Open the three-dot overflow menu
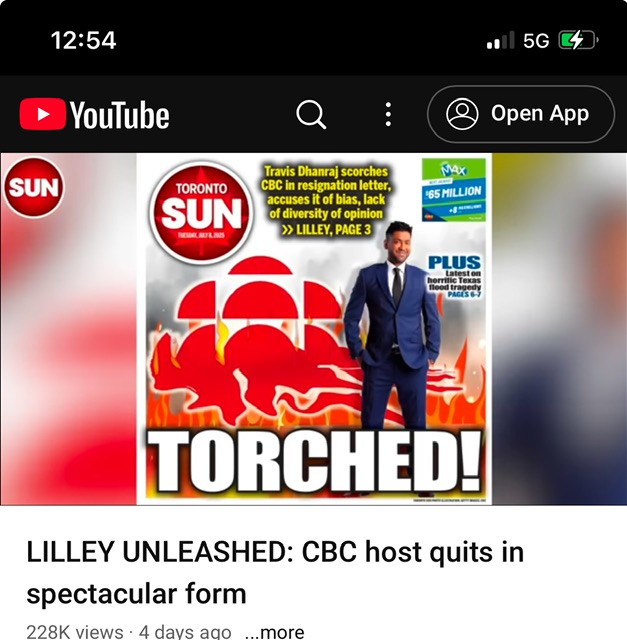 point(388,115)
